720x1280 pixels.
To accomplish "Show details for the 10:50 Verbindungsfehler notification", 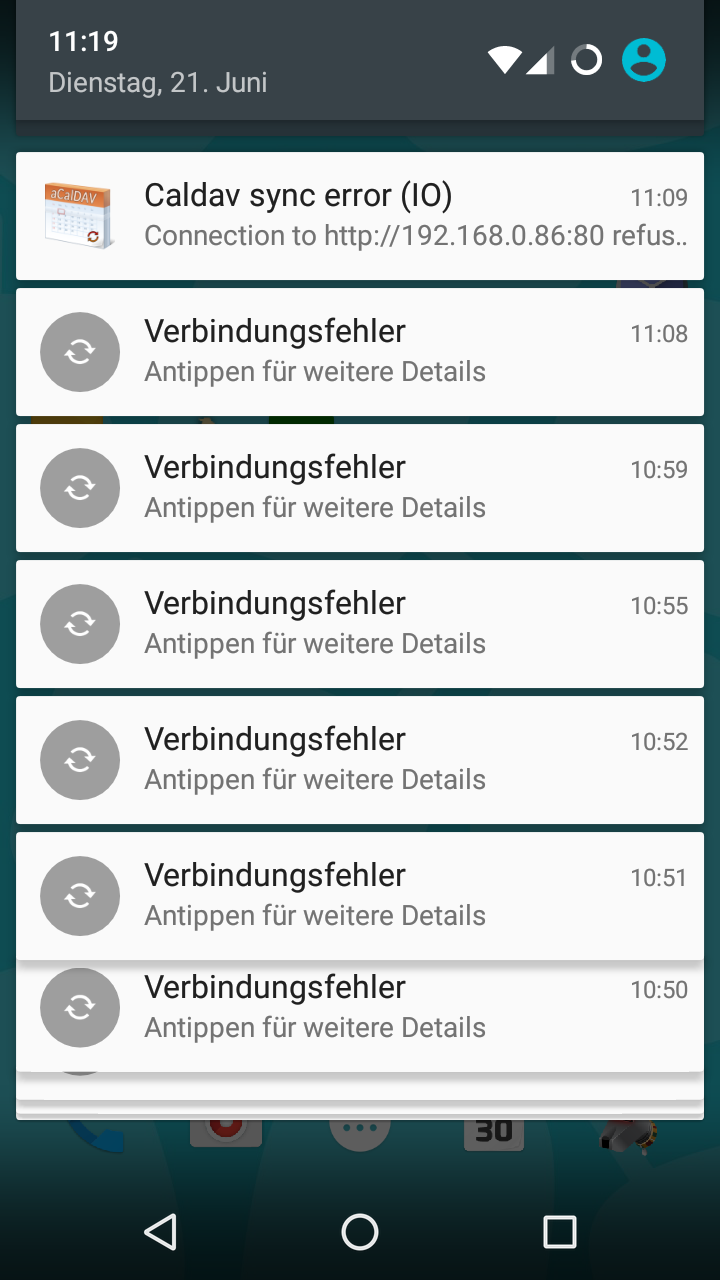I will [360, 1010].
